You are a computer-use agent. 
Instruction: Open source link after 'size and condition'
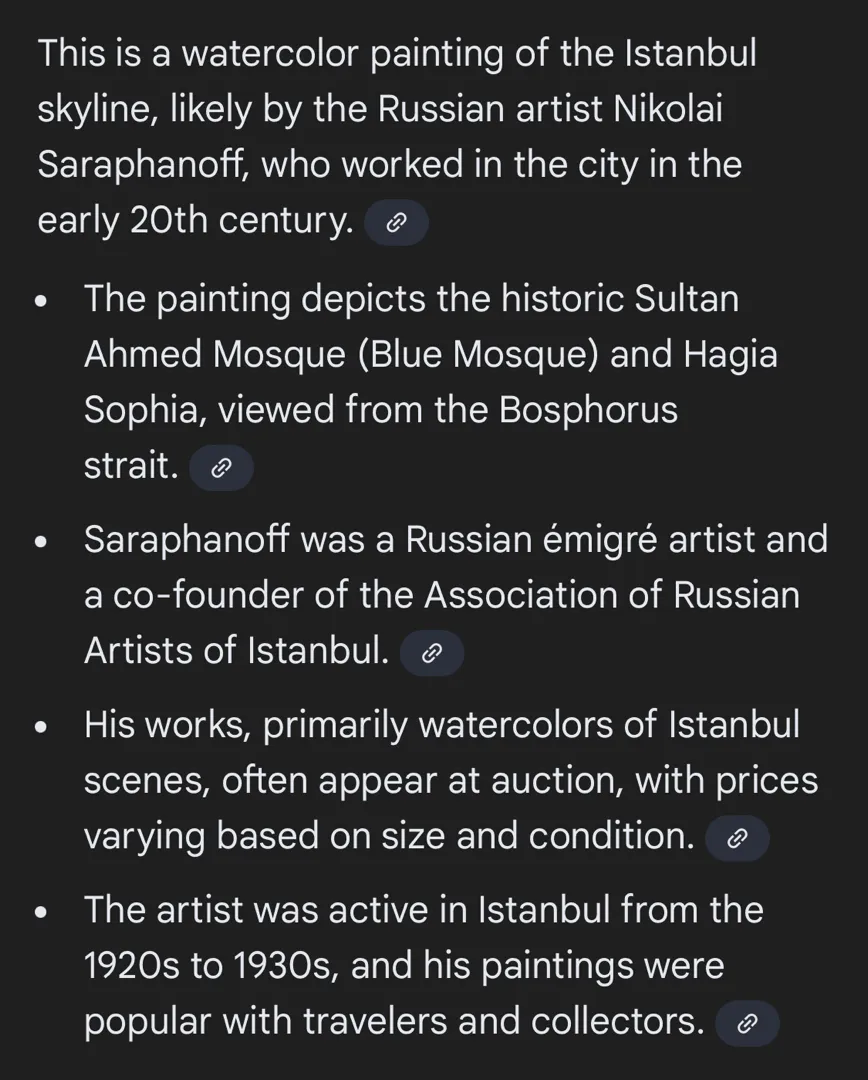coord(737,839)
